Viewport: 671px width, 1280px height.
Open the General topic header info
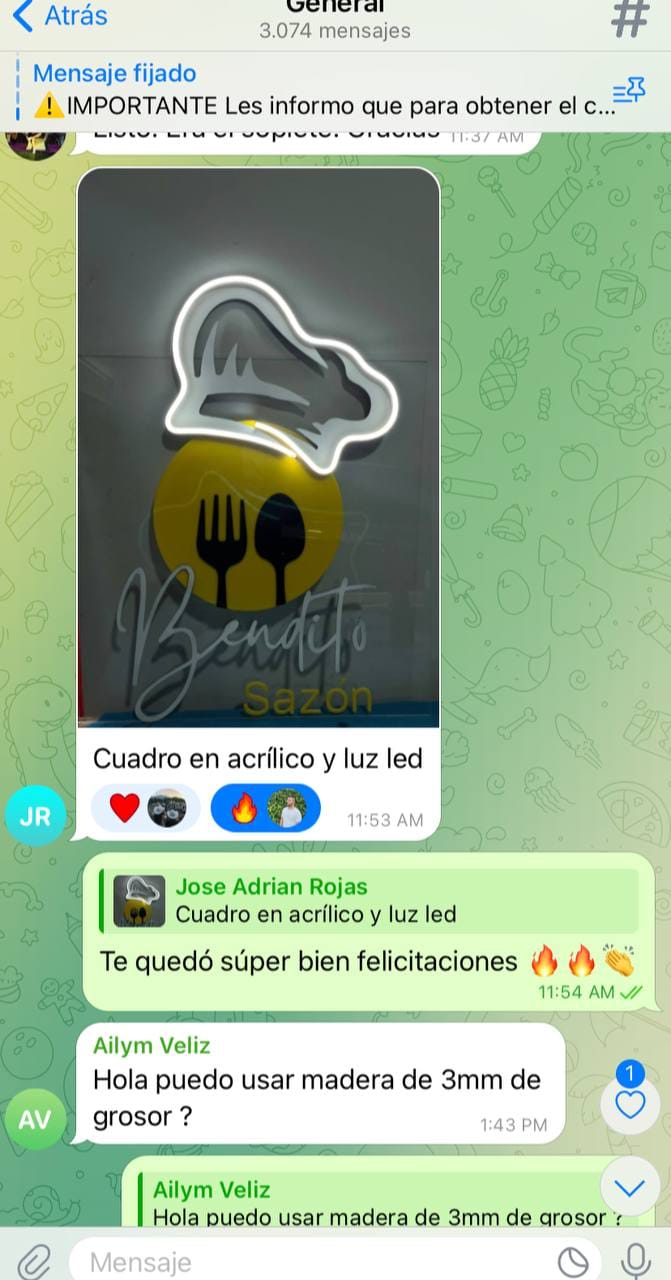[x=335, y=20]
